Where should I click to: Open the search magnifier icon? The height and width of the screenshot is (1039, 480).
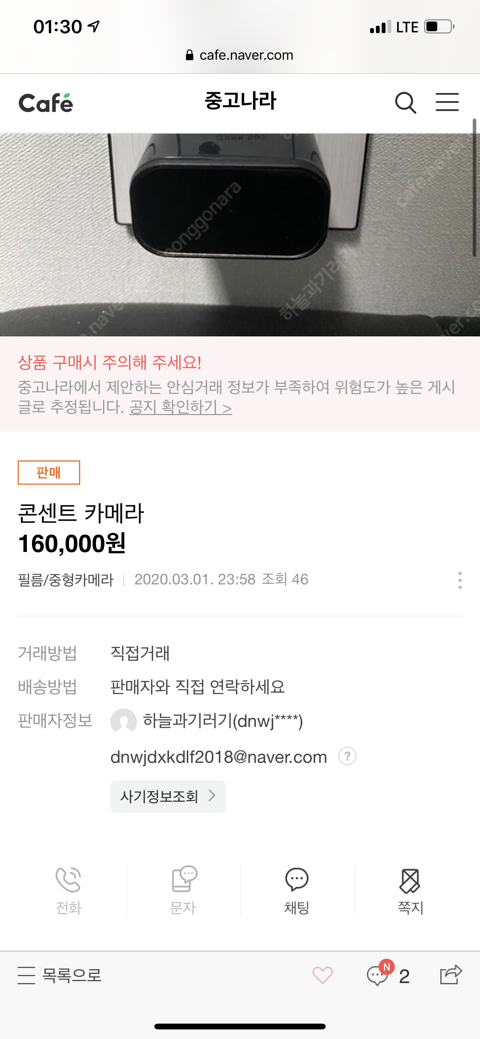coord(405,103)
